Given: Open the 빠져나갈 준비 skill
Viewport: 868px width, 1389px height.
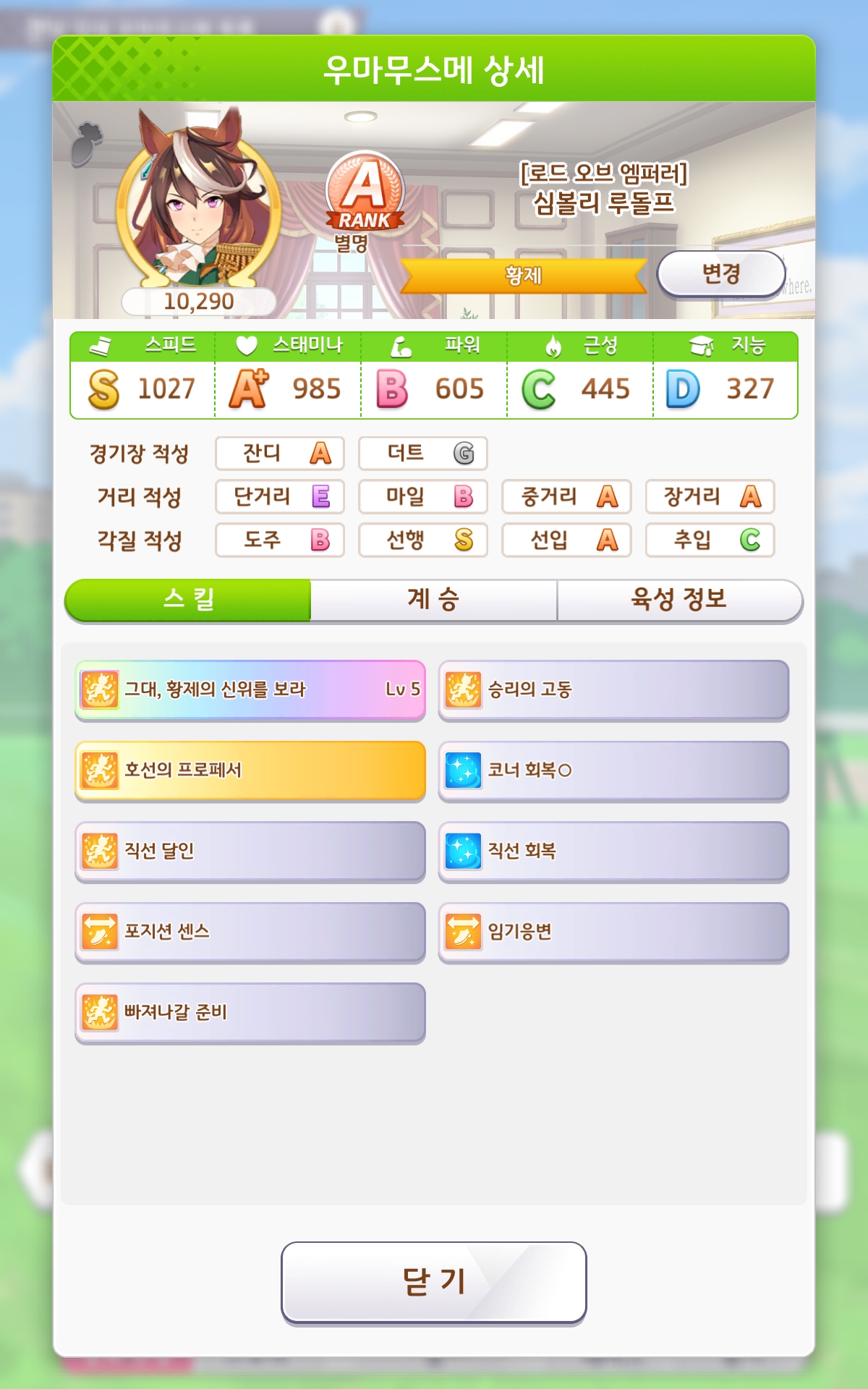Looking at the screenshot, I should 250,1012.
